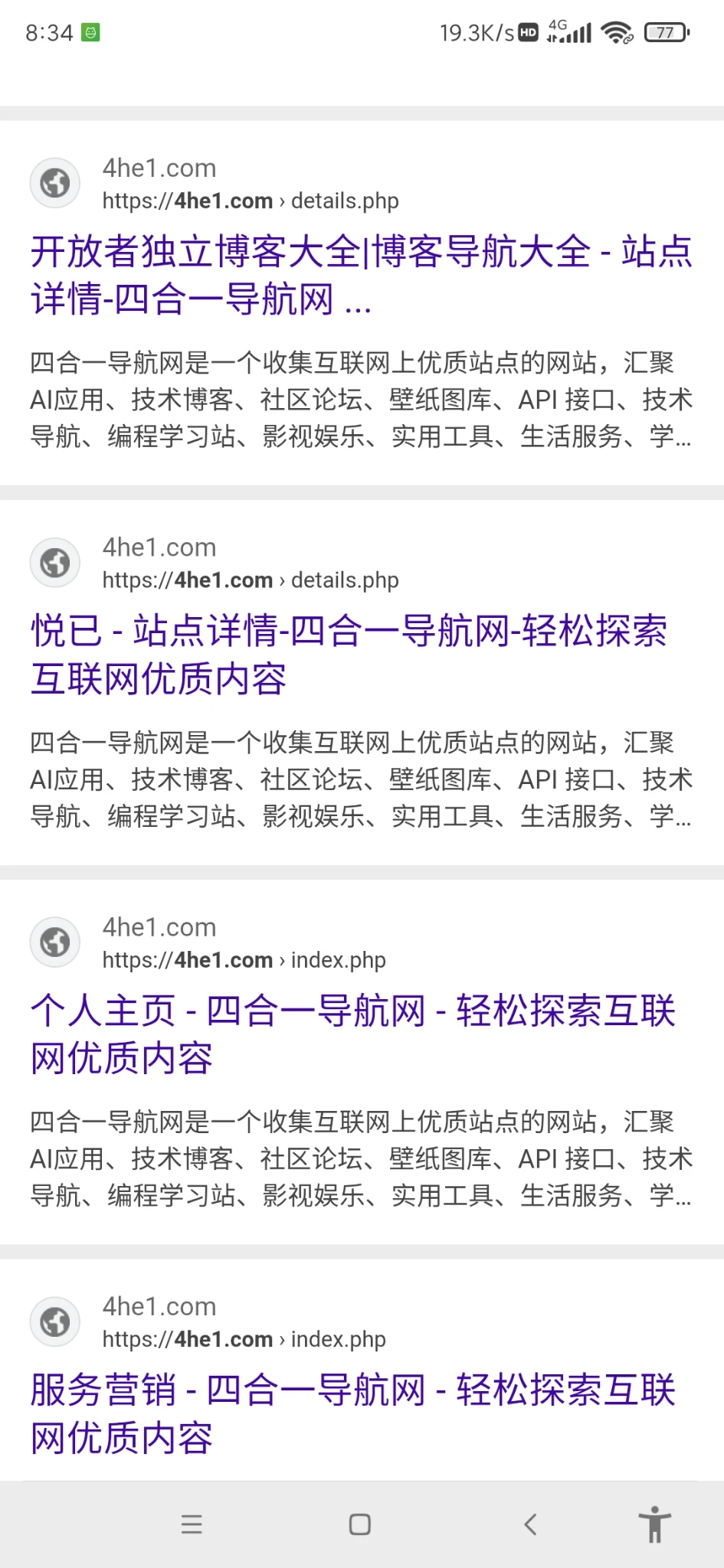Open the recent apps menu button
The width and height of the screenshot is (724, 1568).
pyautogui.click(x=192, y=1524)
